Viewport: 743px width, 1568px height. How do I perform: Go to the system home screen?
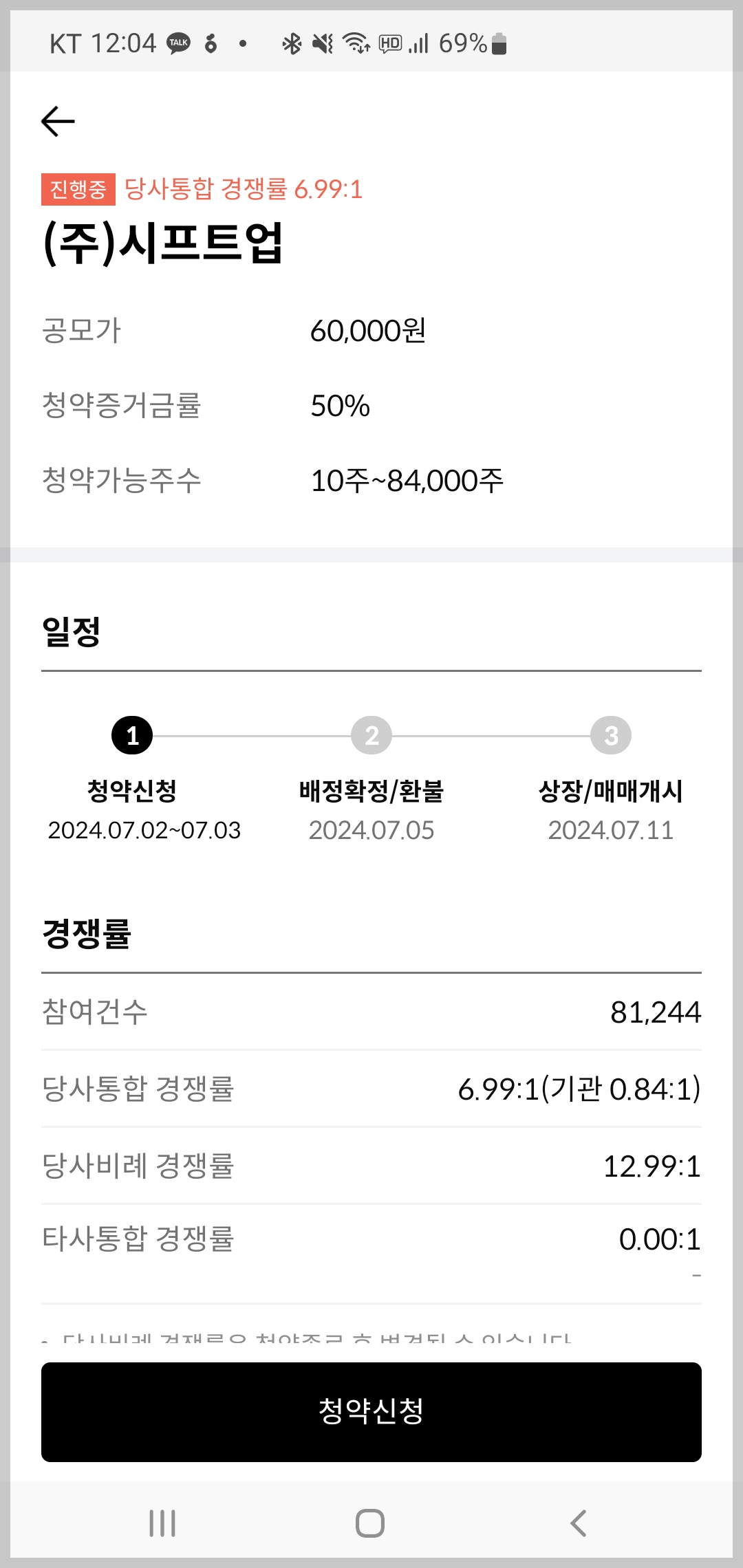pos(370,1523)
